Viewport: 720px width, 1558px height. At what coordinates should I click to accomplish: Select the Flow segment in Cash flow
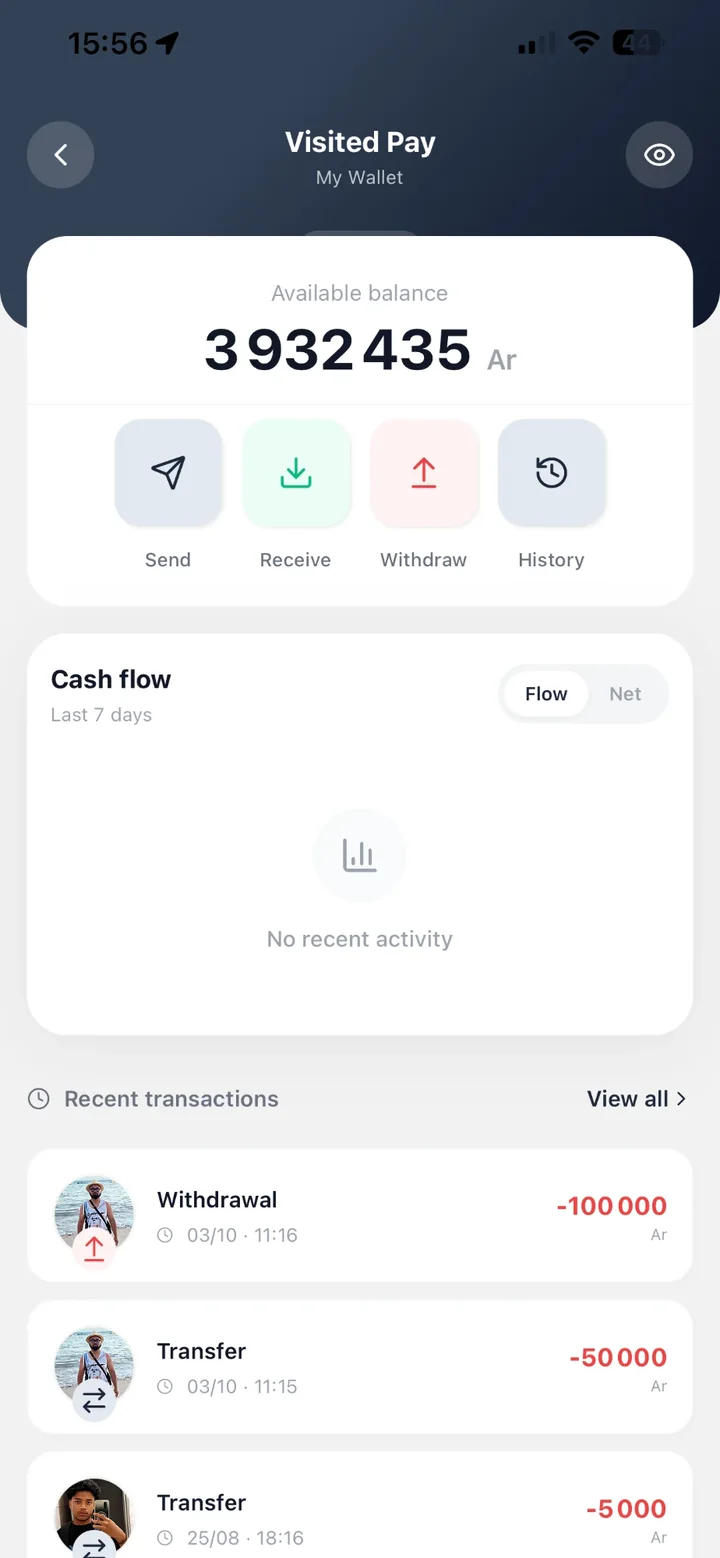click(x=546, y=694)
